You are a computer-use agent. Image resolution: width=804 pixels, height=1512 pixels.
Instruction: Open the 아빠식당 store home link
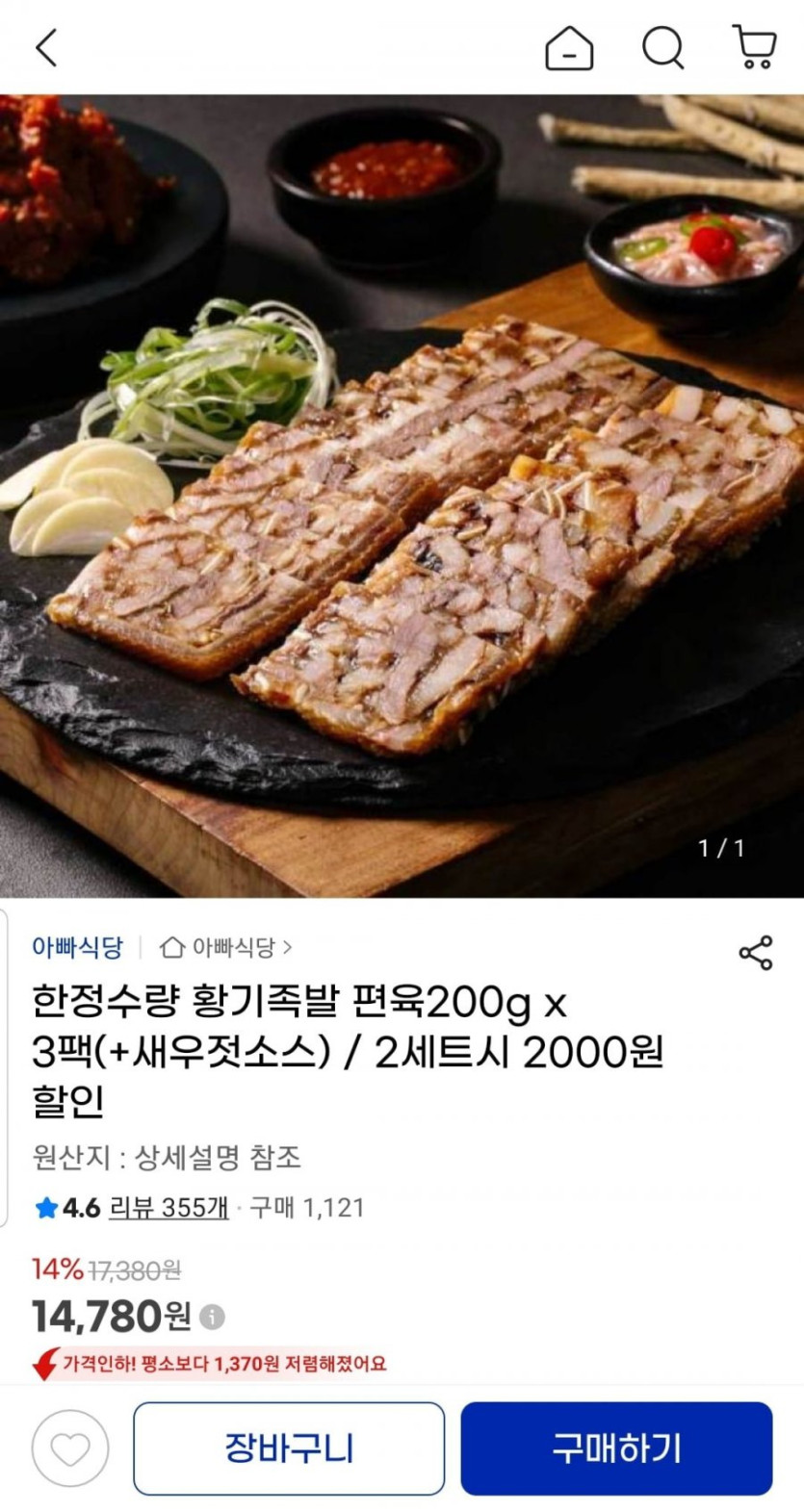click(226, 948)
